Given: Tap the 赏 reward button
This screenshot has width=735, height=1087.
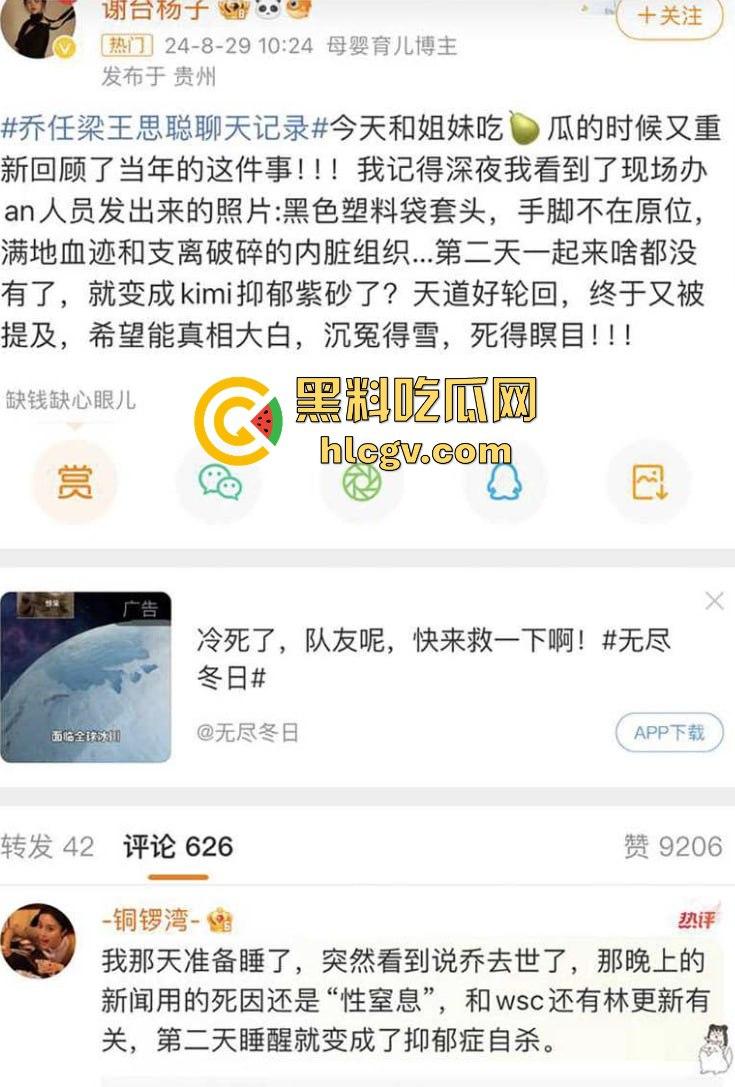Looking at the screenshot, I should (x=75, y=482).
